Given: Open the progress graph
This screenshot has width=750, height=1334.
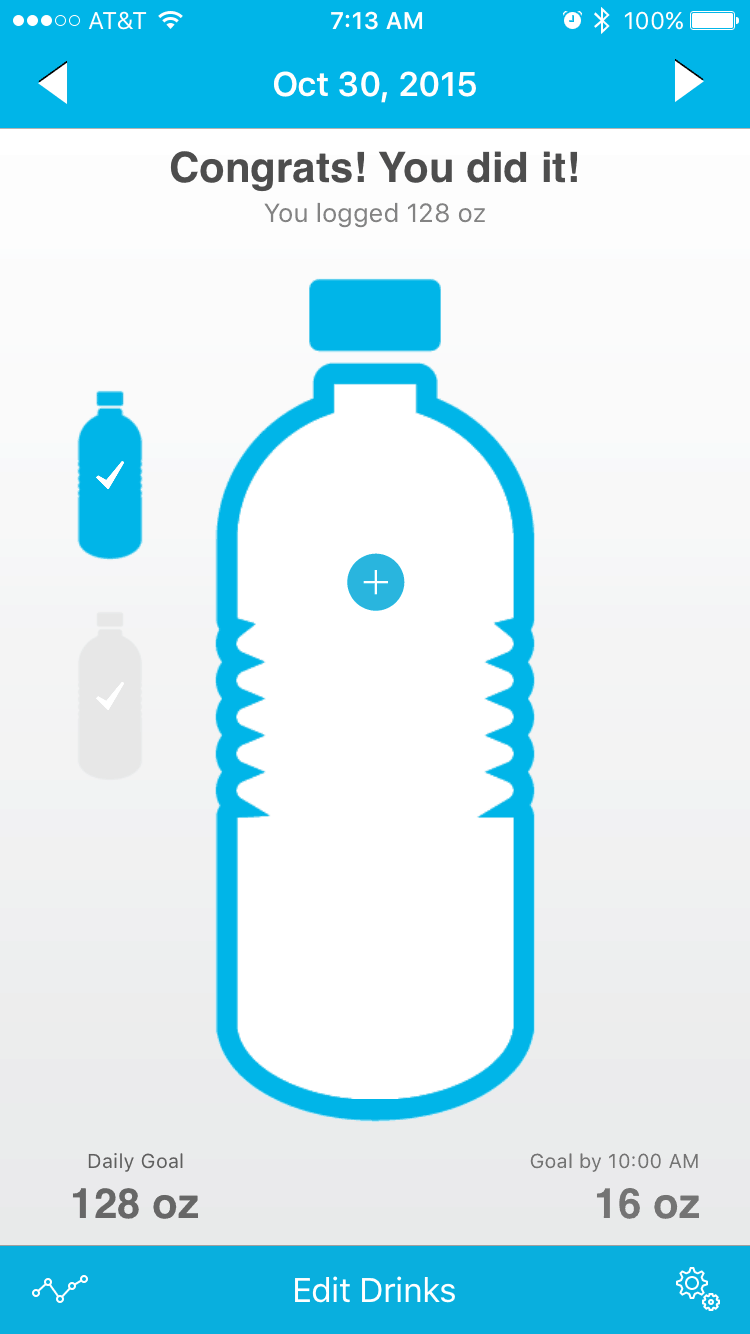Looking at the screenshot, I should [x=60, y=1288].
